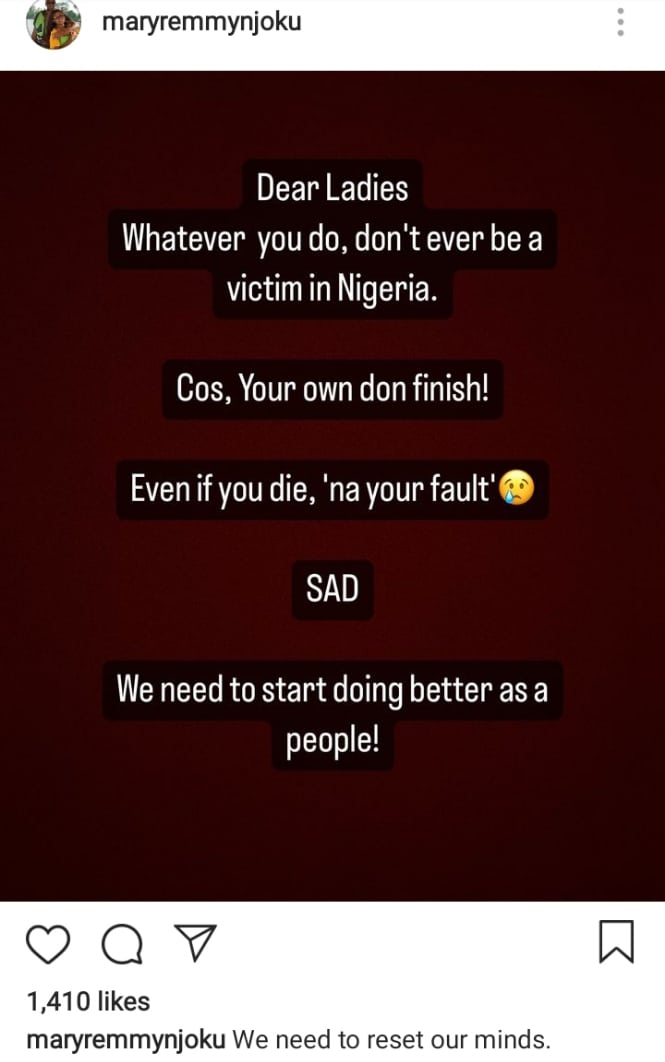Open the post's three-dot overflow menu
This screenshot has width=665, height=1062.
[x=621, y=22]
